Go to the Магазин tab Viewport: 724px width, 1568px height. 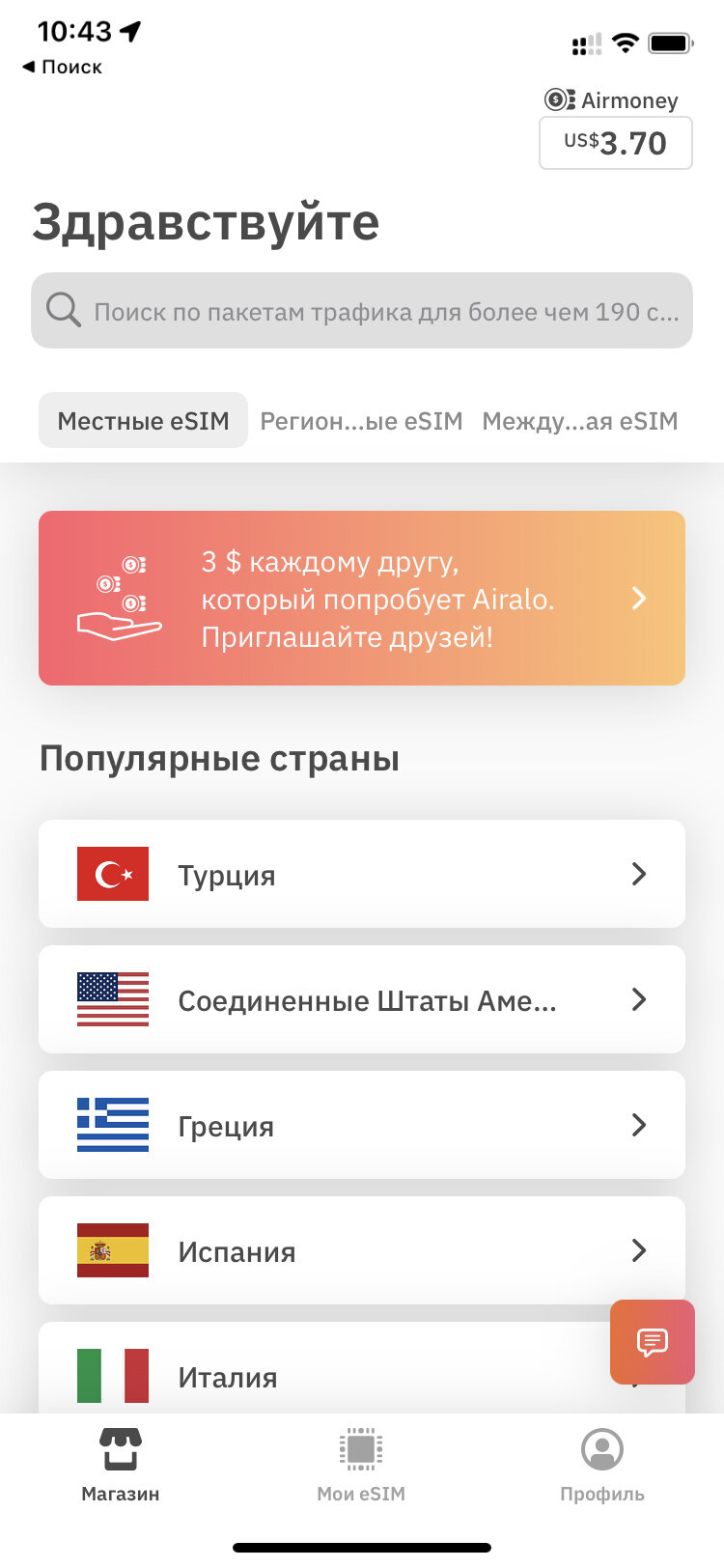coord(121,1465)
